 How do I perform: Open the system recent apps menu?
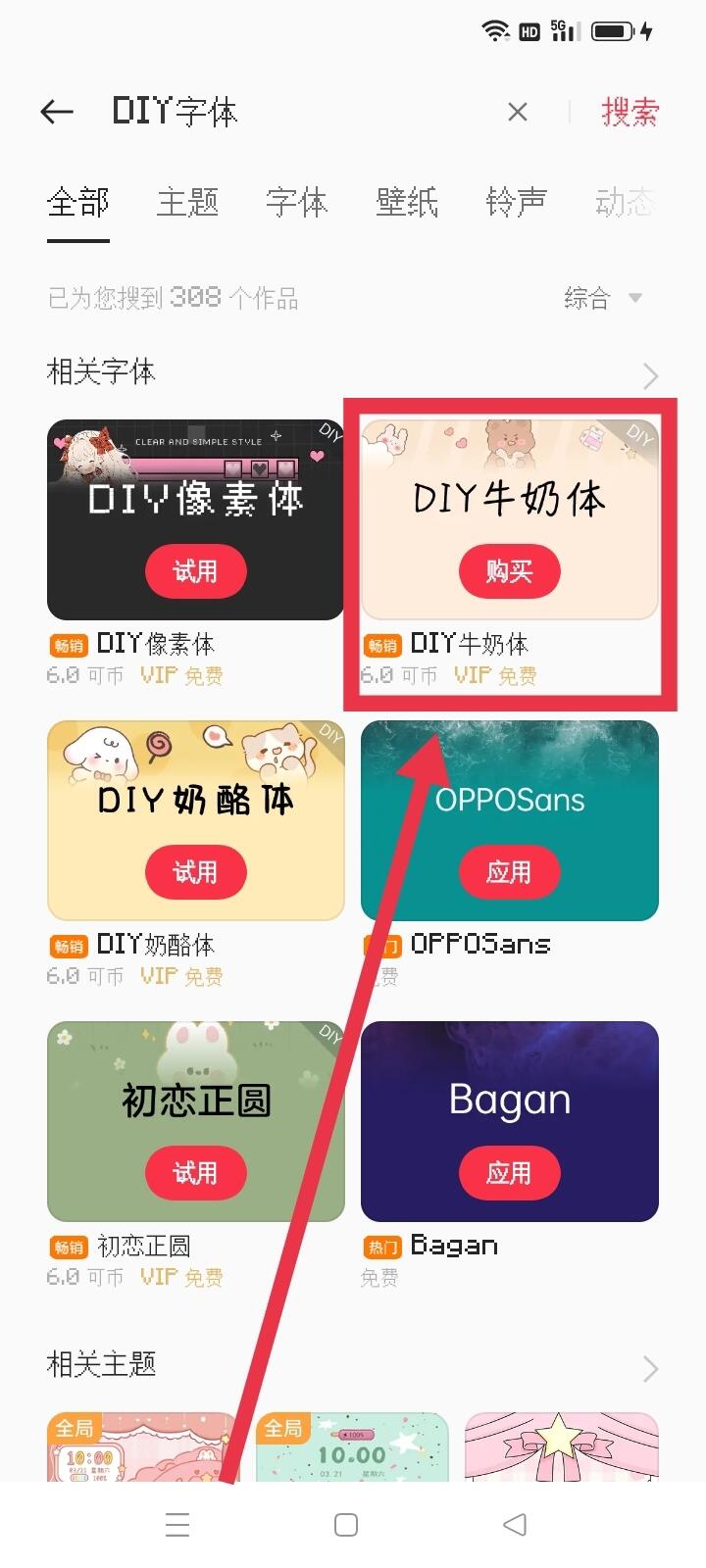pos(177,1525)
